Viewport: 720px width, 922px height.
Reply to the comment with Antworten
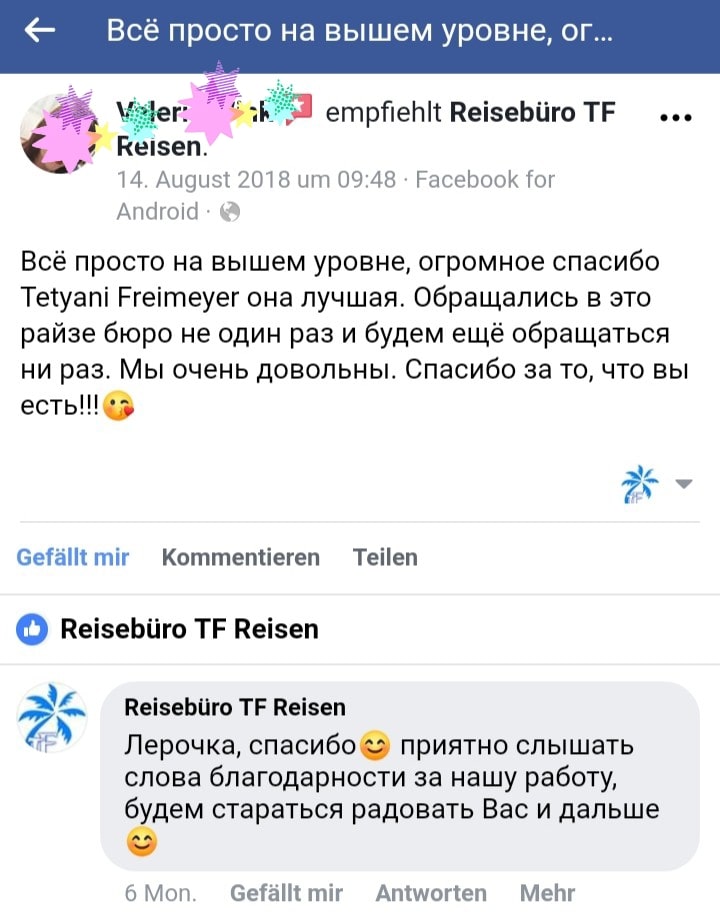(431, 893)
